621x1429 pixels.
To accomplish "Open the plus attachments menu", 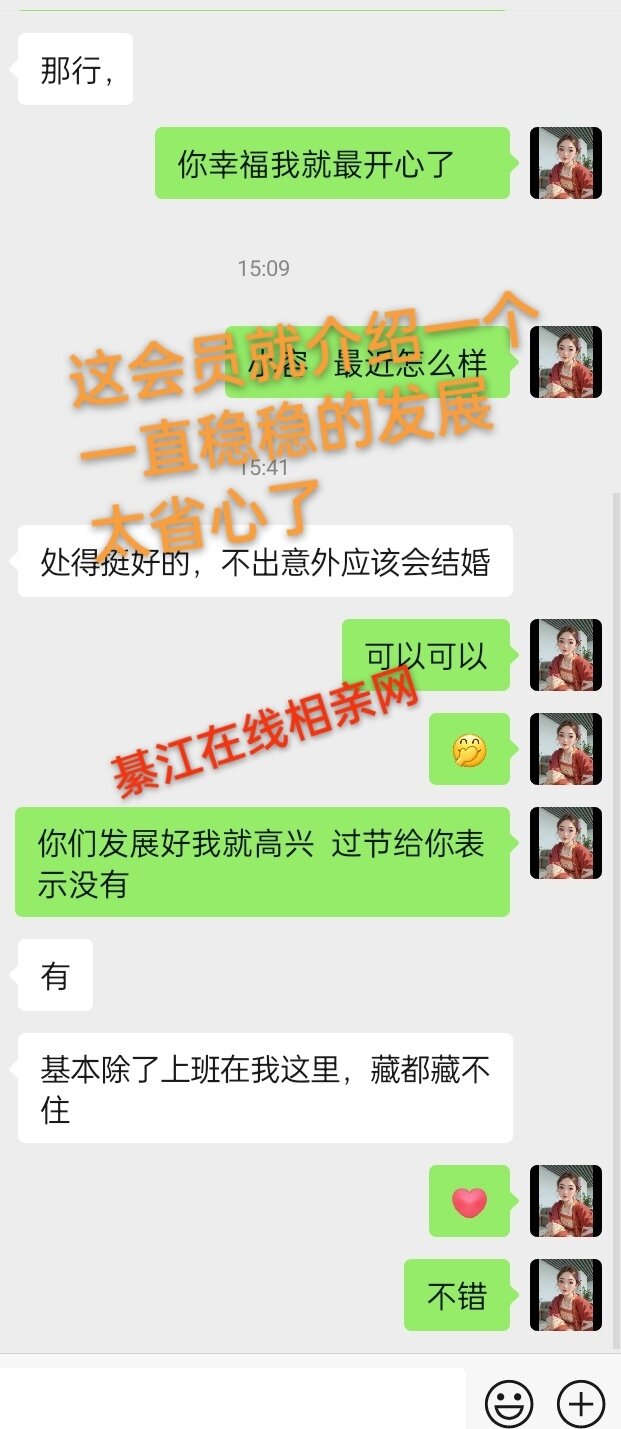I will tap(581, 1403).
